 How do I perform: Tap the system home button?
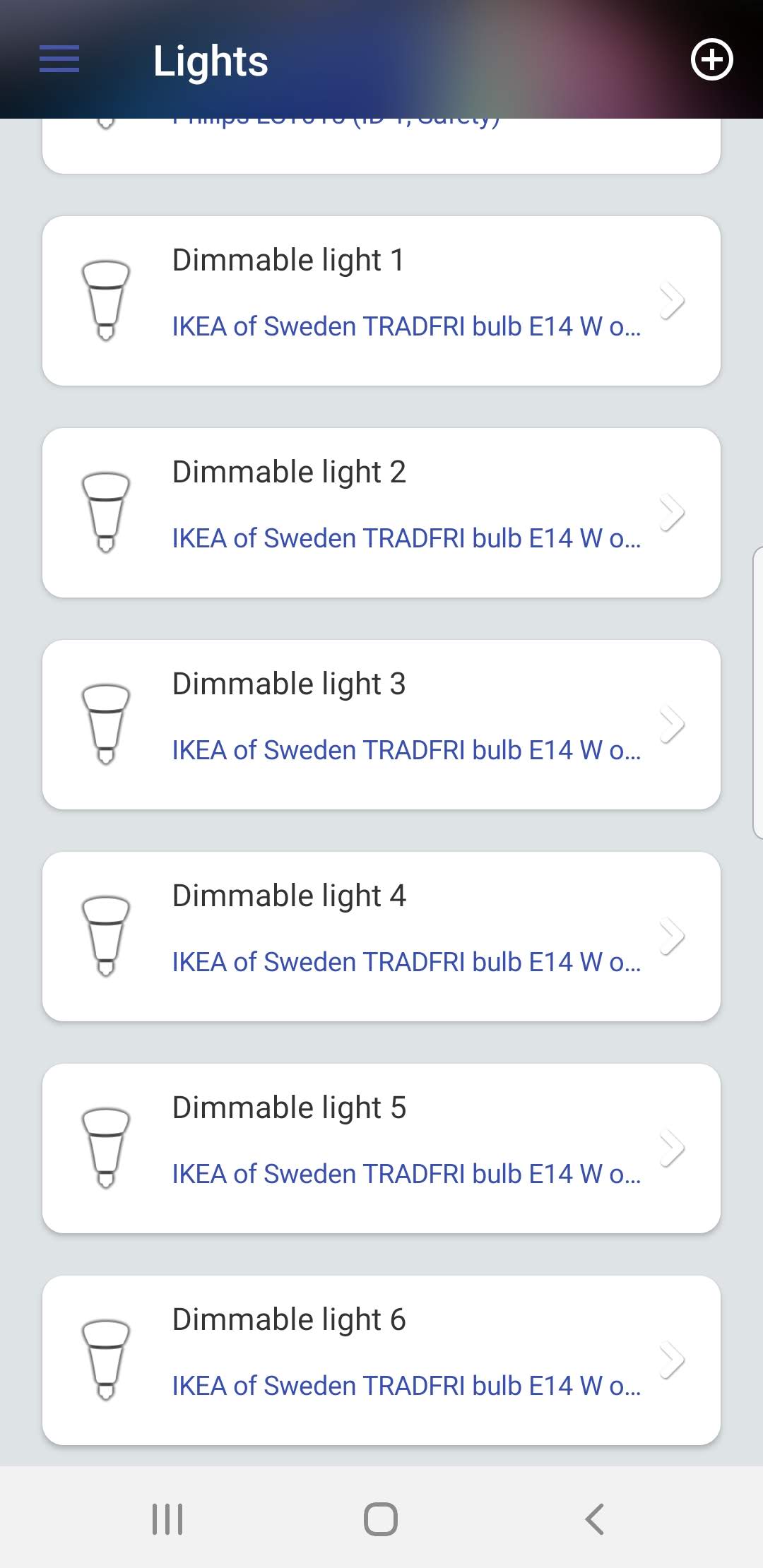coord(381,1519)
